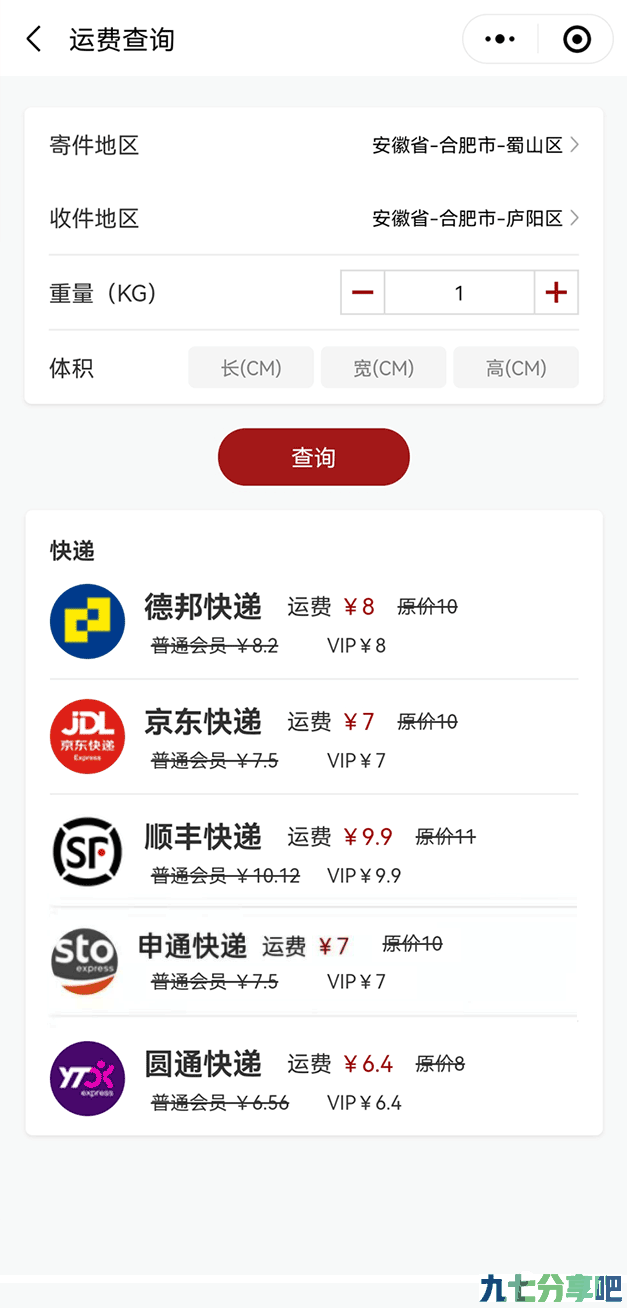The height and width of the screenshot is (1308, 627).
Task: Change the recipient region 收件地区
Action: pos(314,219)
